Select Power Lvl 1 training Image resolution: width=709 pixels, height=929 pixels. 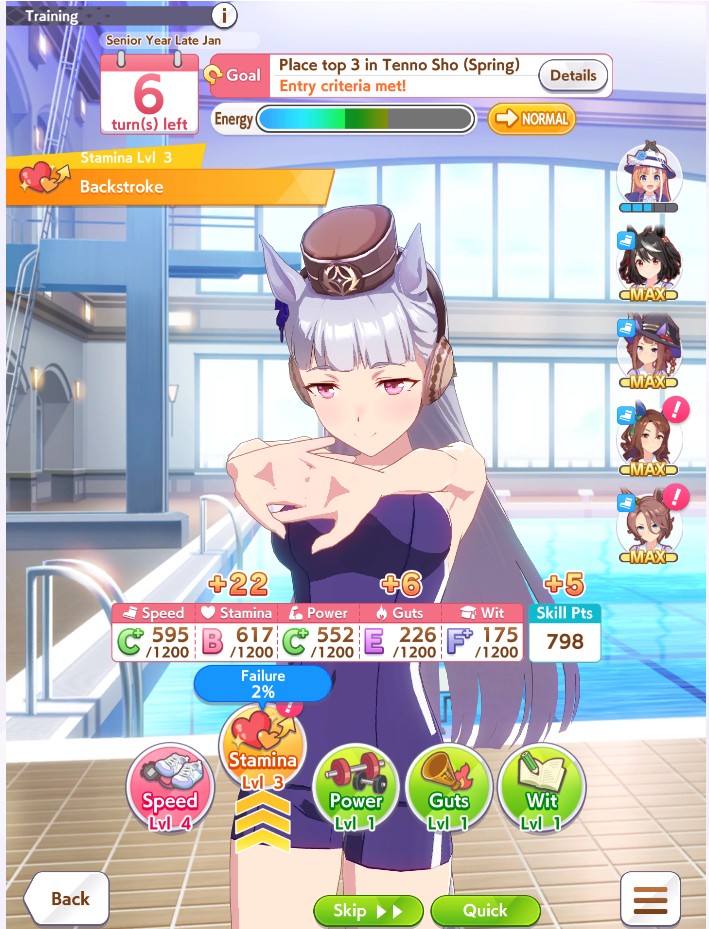356,788
